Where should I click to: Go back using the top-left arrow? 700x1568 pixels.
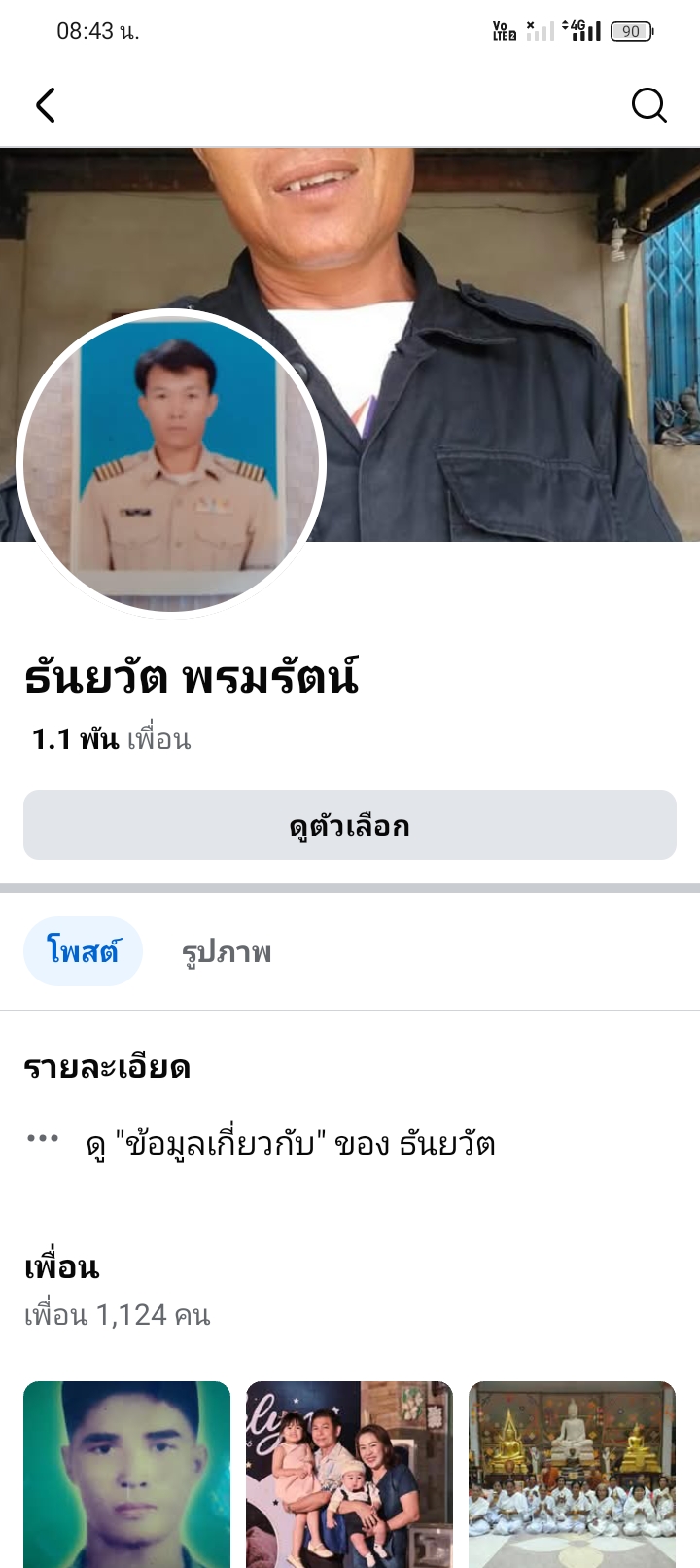[46, 105]
